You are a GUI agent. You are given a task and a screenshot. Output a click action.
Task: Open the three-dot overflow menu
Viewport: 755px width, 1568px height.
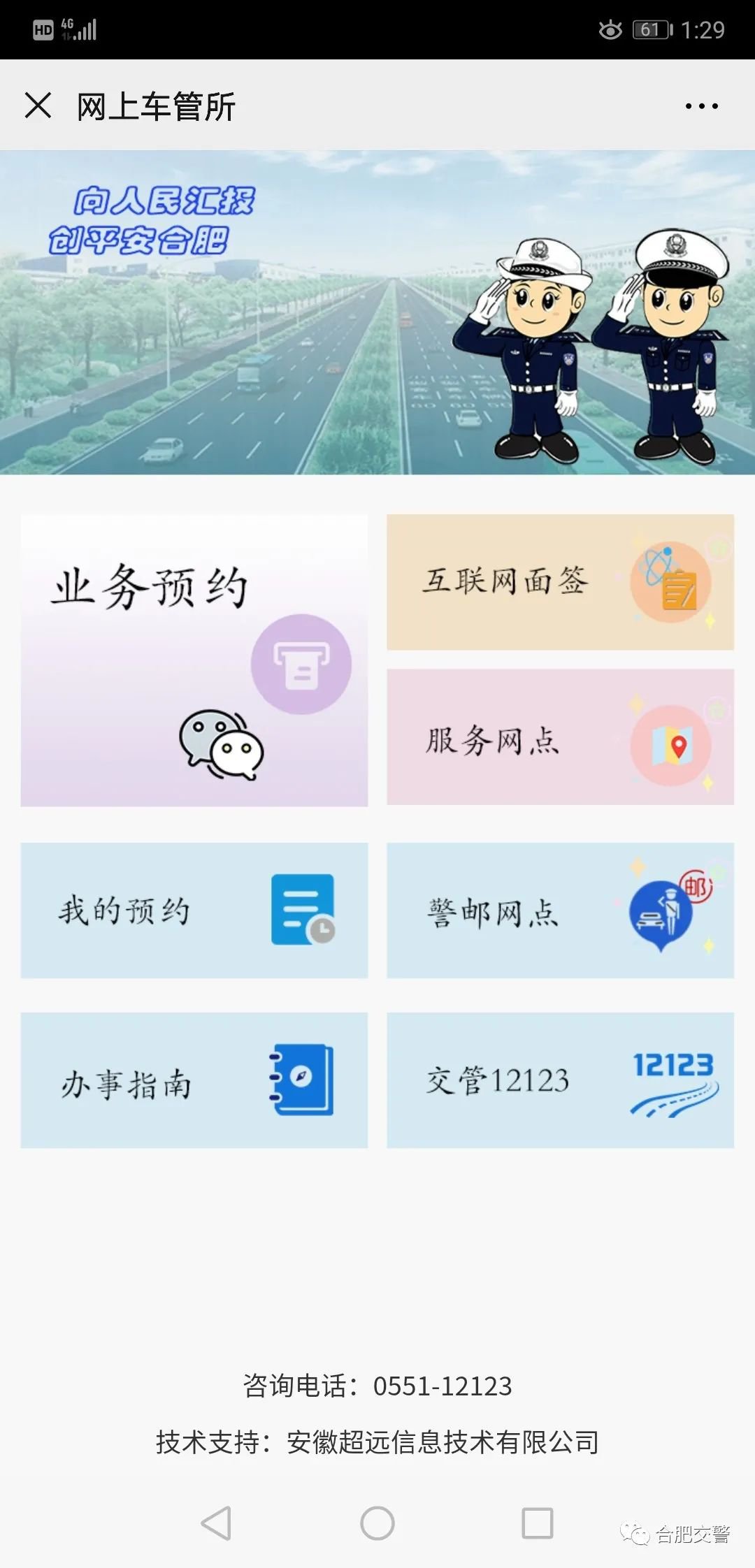click(701, 106)
